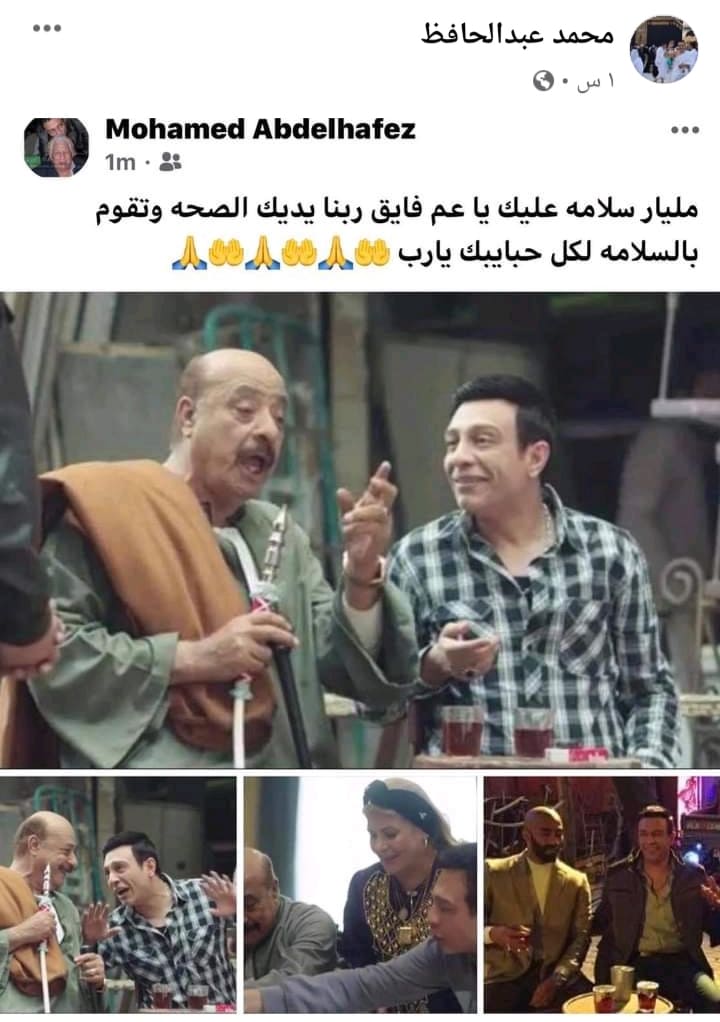Open محمد عبدالحافظ profile from the name
The width and height of the screenshot is (720, 1022).
point(518,35)
